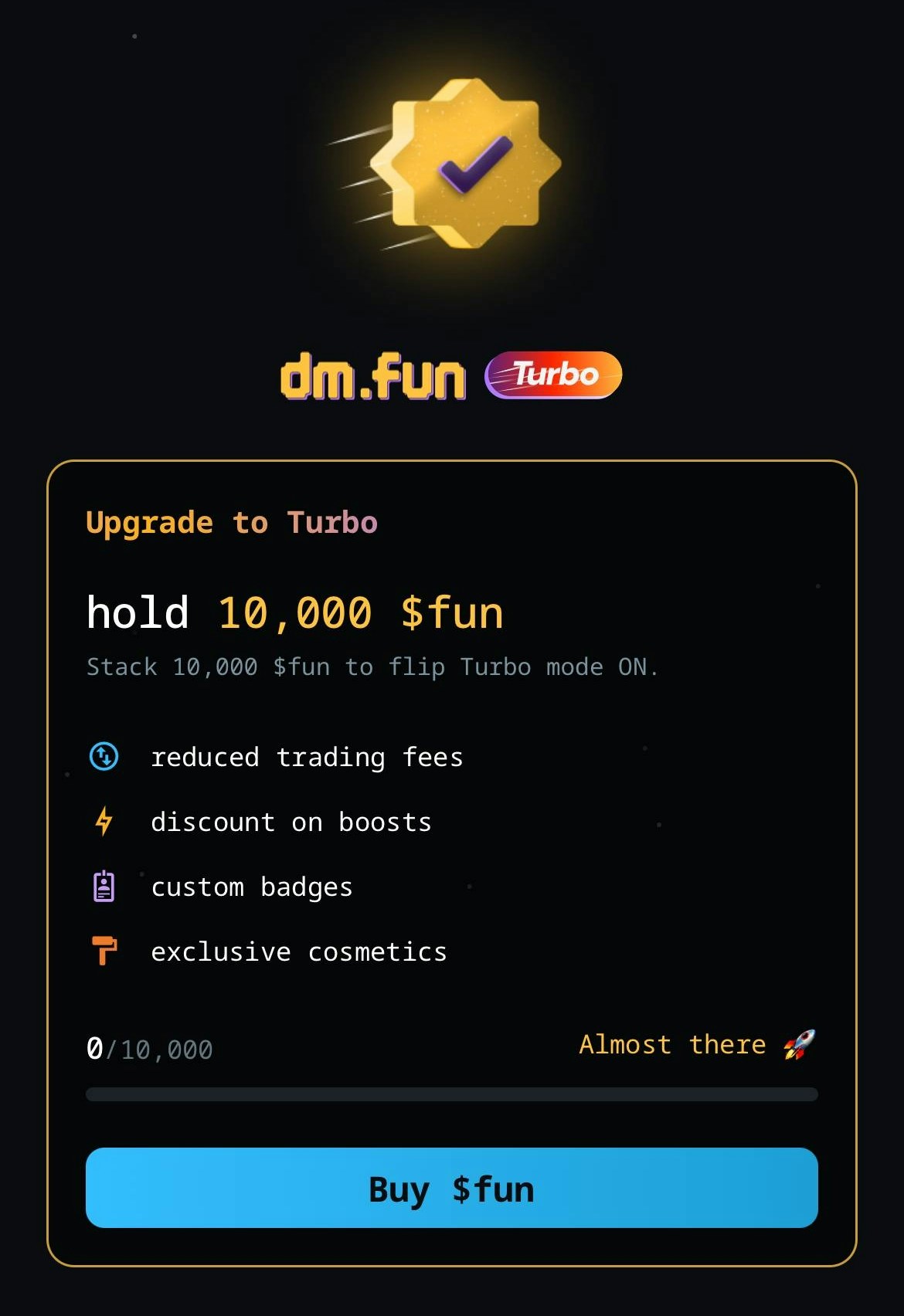Click the rocket emoji near Almost there
This screenshot has height=1316, width=904.
coord(800,1044)
